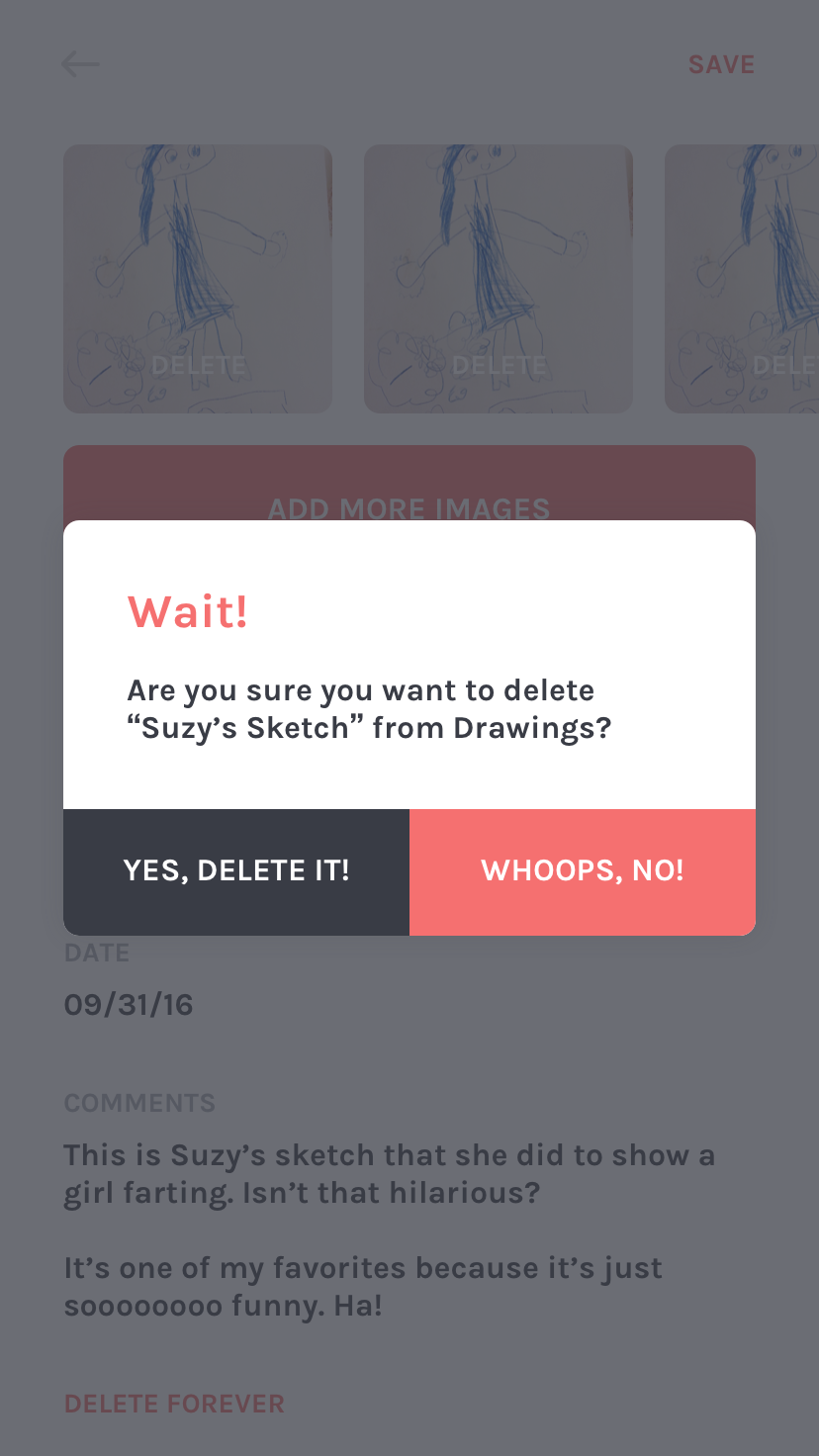
Task: Confirm with Yes, Delete It!
Action: [x=236, y=871]
